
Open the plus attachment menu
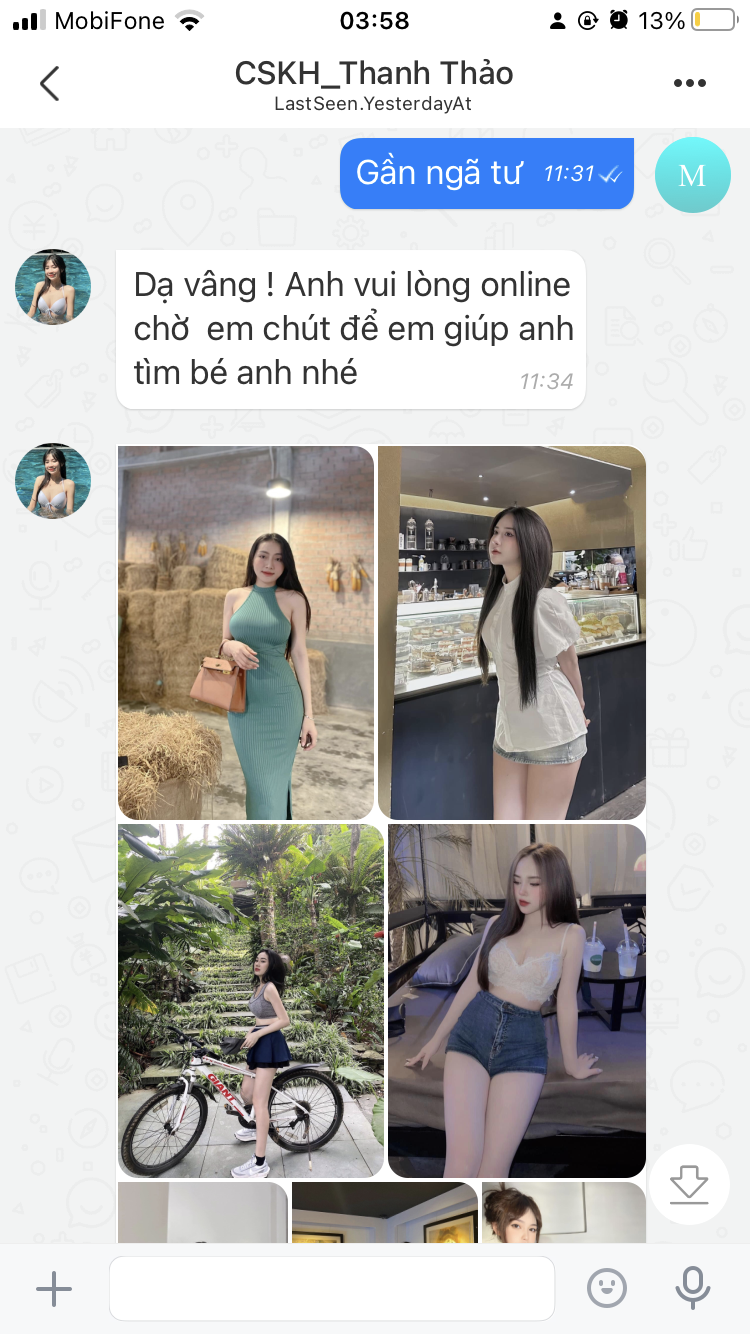(x=54, y=1289)
